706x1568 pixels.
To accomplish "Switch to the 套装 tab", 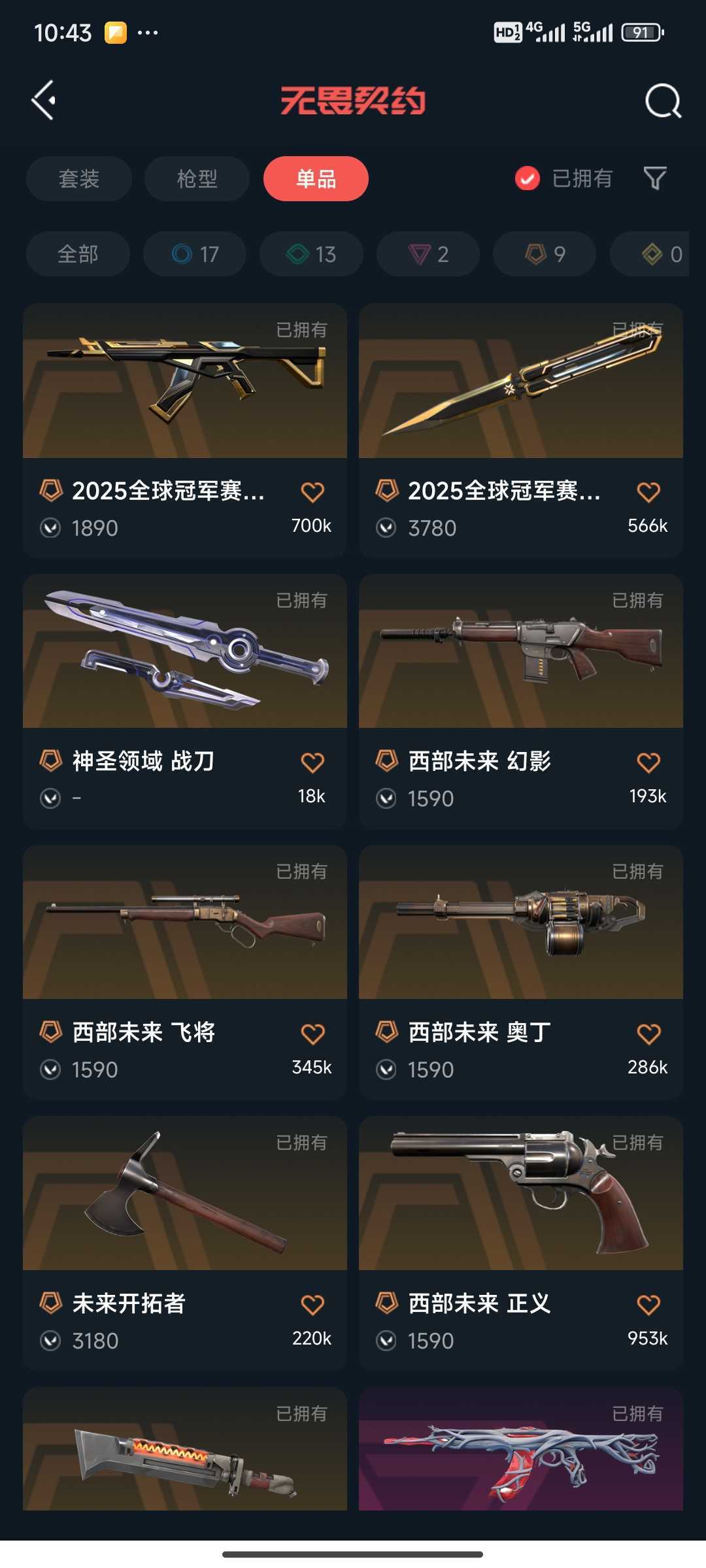I will coord(78,178).
